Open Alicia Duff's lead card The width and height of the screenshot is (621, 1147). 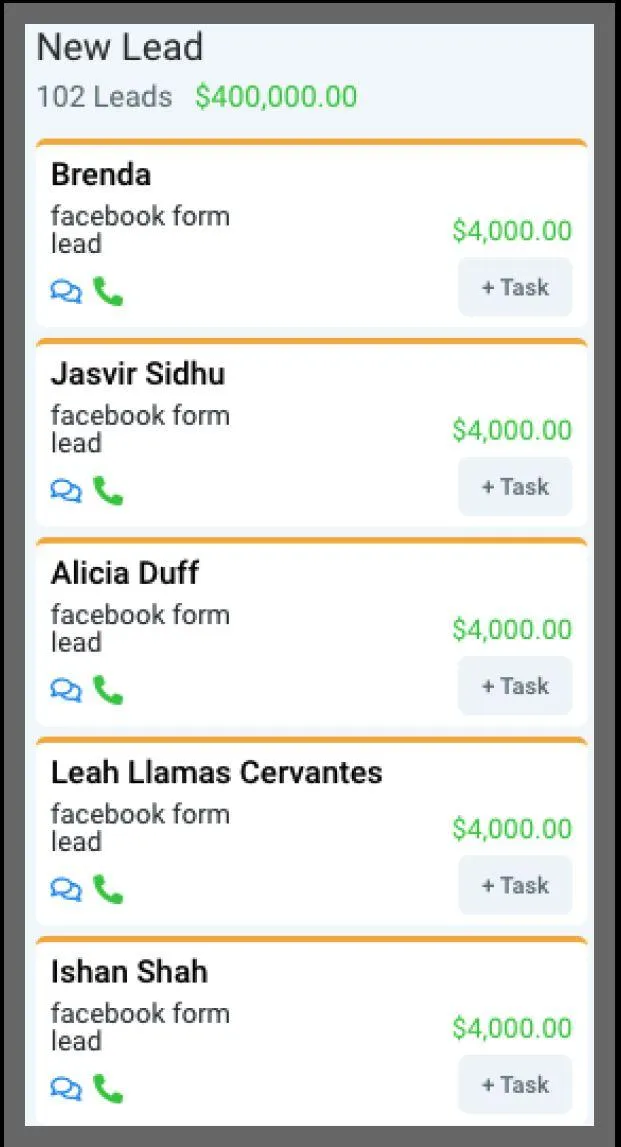tap(311, 631)
